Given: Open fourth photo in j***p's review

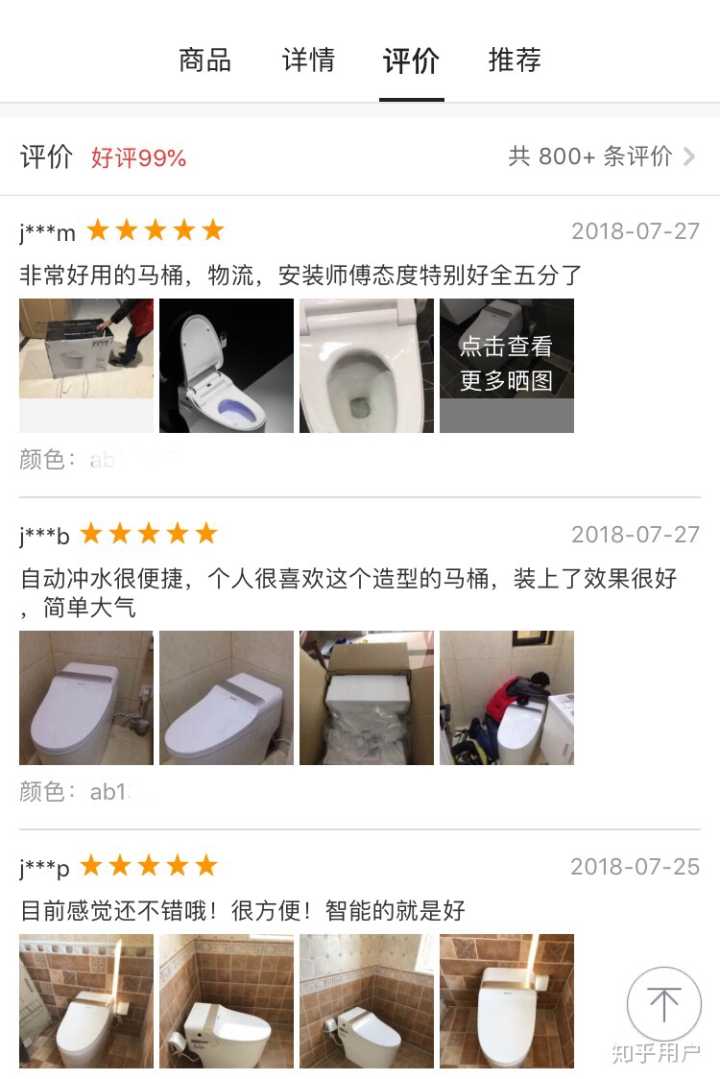Looking at the screenshot, I should point(507,1000).
